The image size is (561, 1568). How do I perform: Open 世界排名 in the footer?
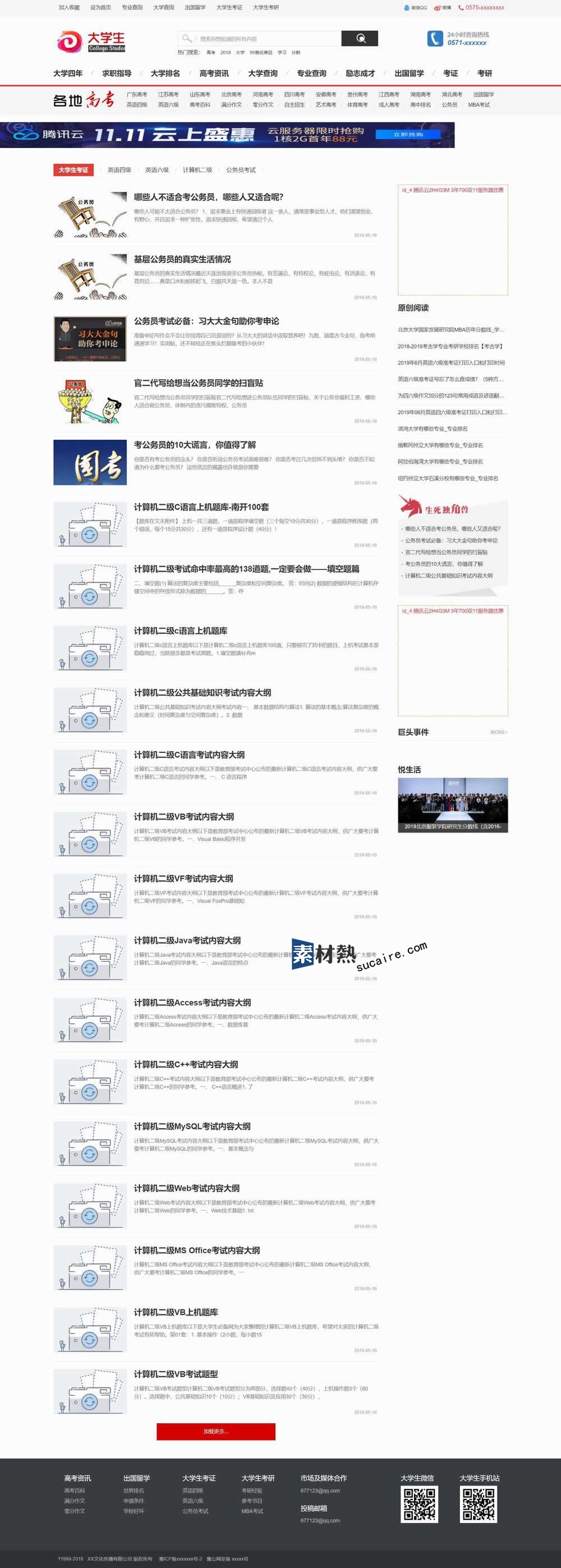tap(134, 1491)
